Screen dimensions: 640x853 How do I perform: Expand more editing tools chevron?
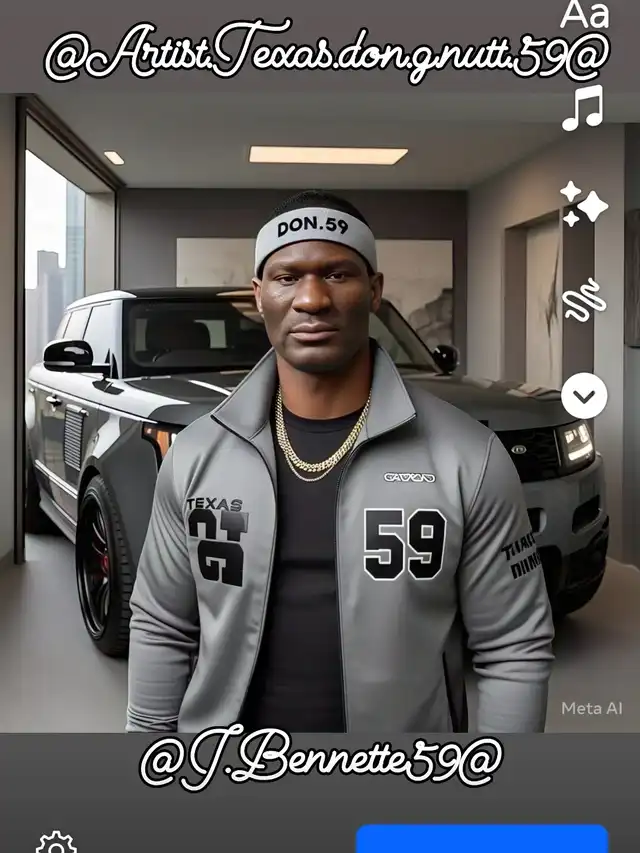click(x=584, y=396)
